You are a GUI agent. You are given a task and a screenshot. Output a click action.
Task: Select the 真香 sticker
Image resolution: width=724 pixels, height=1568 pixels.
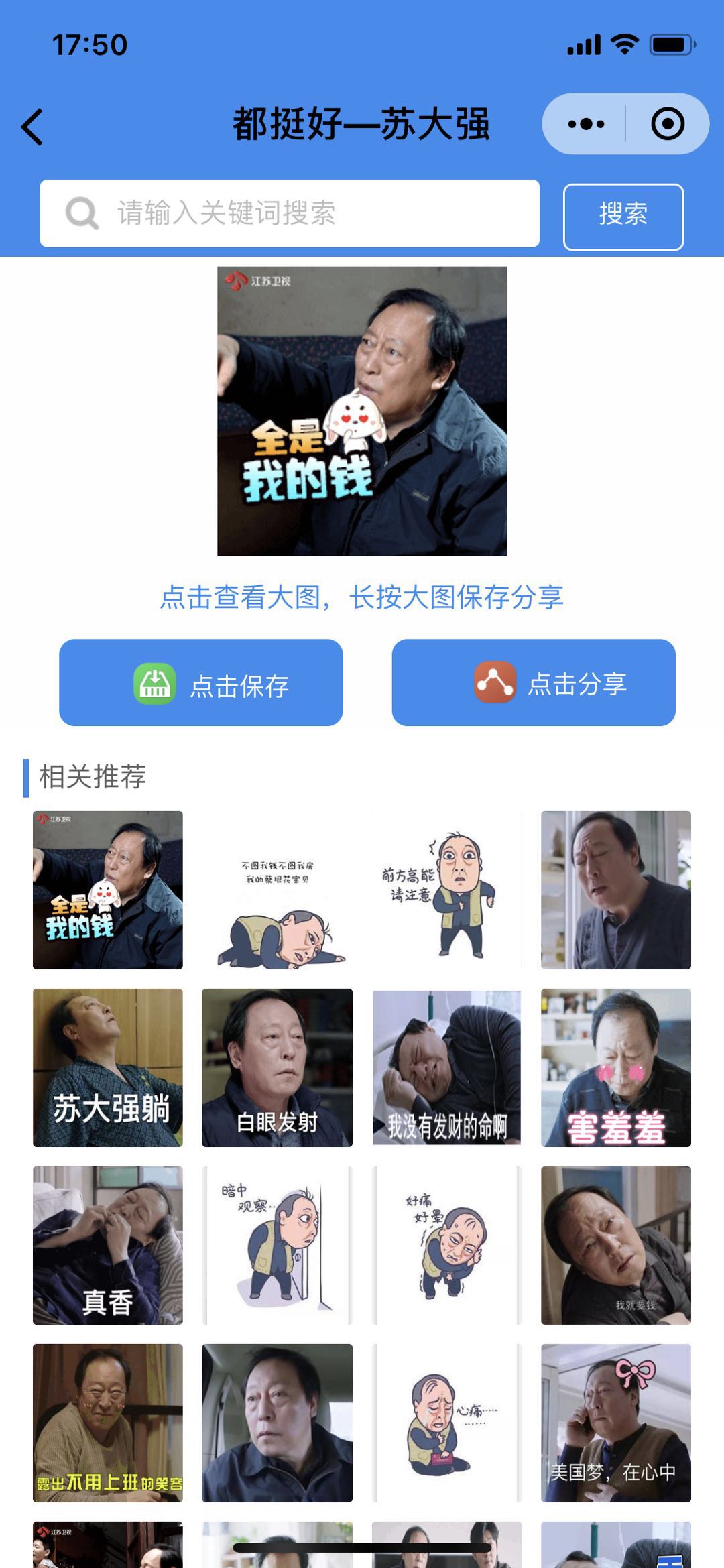(x=108, y=1245)
